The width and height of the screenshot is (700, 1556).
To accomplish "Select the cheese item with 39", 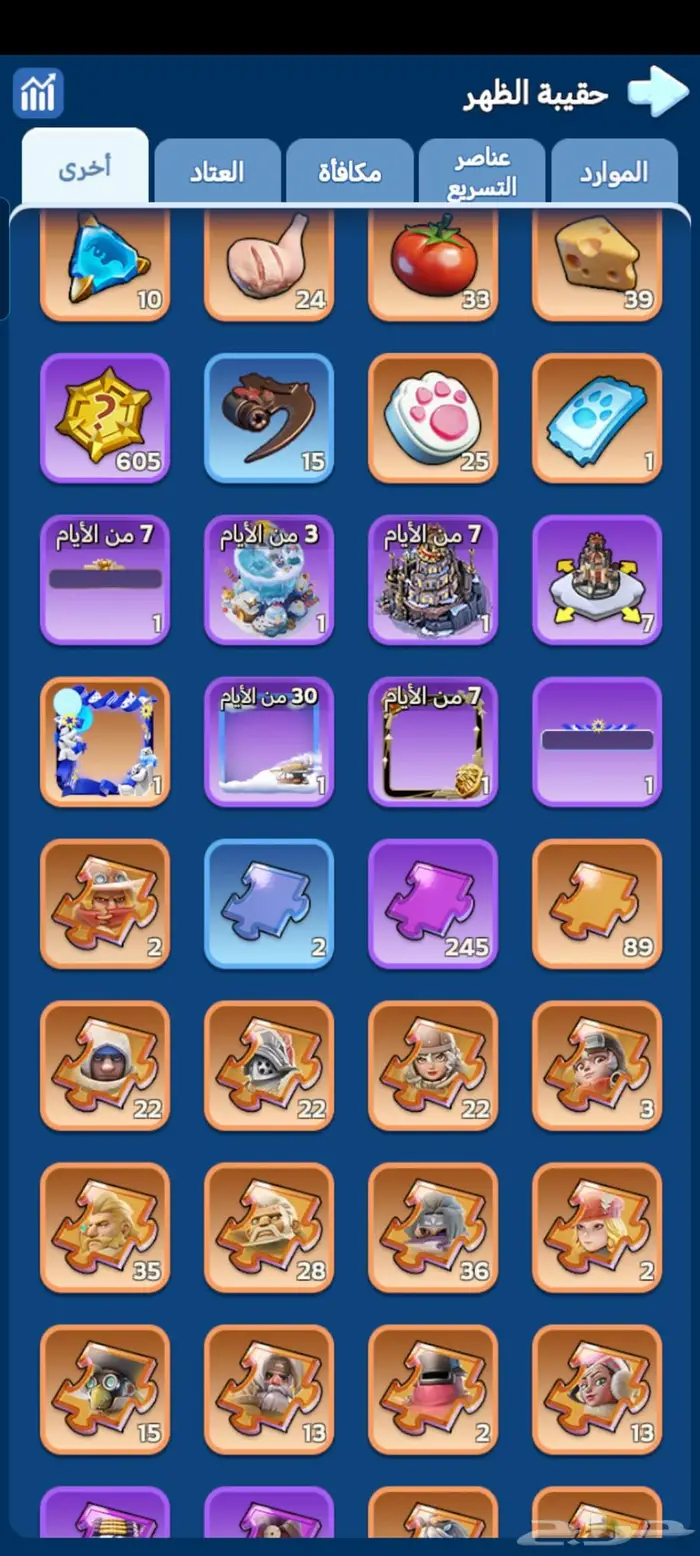I will tap(597, 262).
